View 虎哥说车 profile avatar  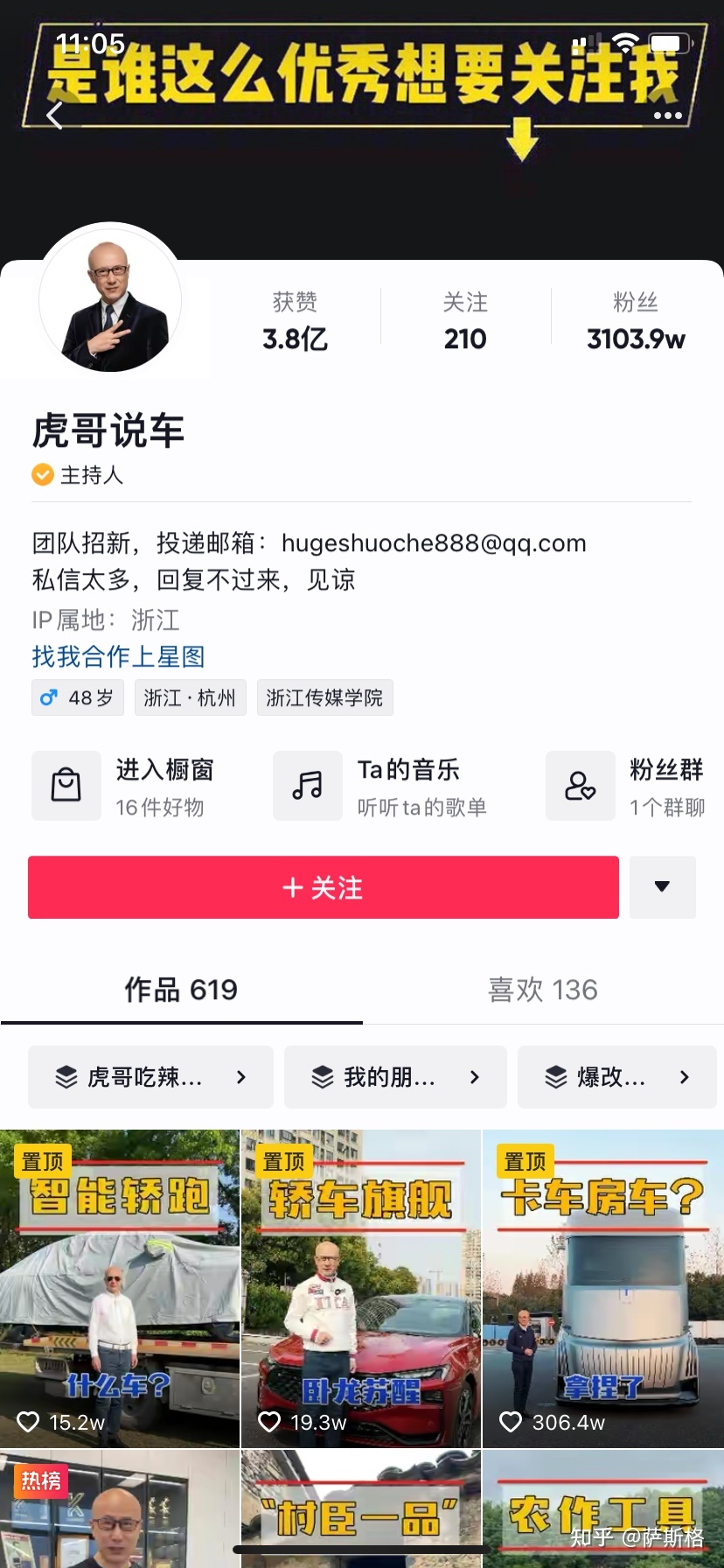point(110,301)
